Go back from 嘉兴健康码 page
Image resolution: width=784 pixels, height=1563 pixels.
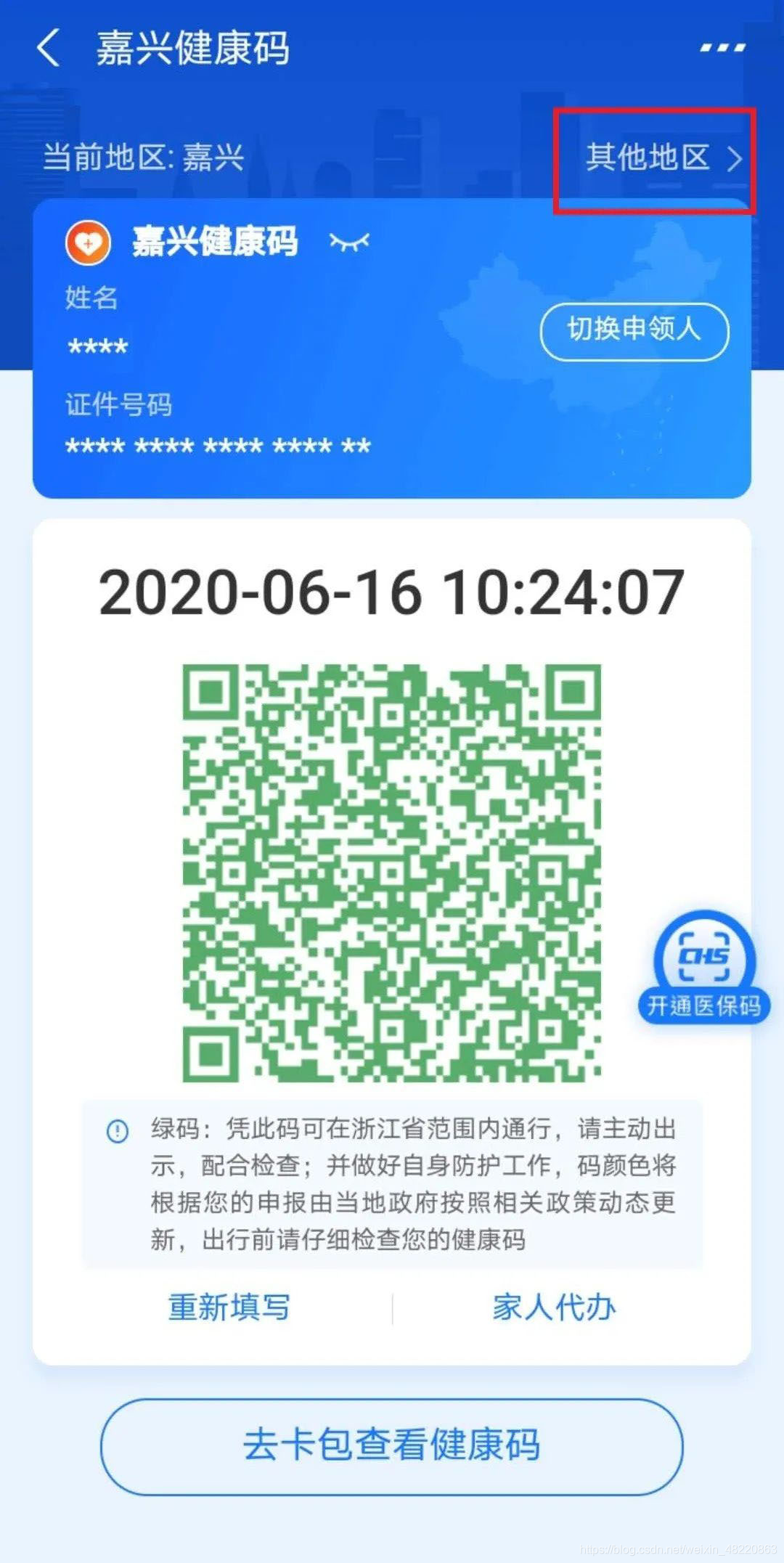pos(49,49)
